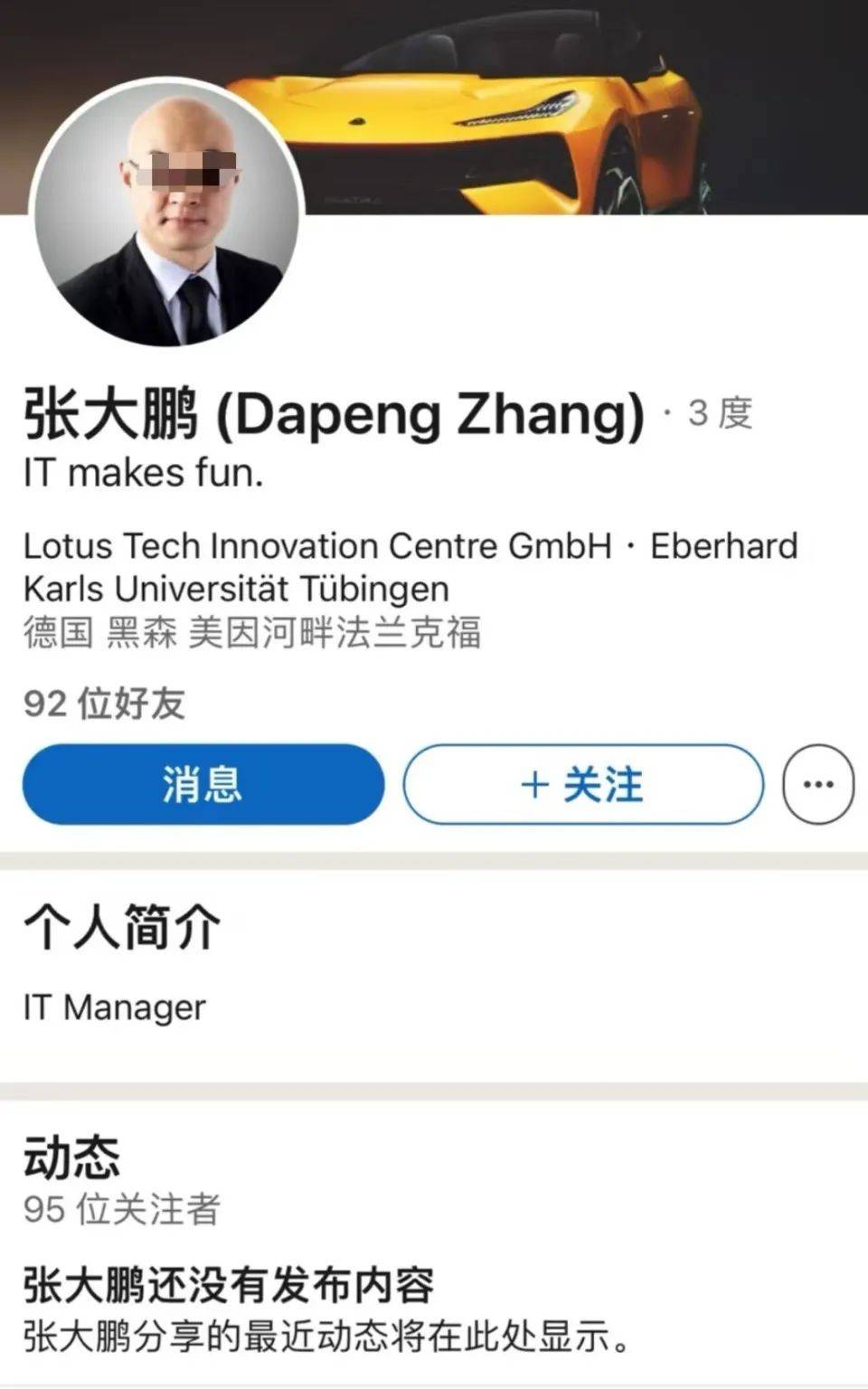Click the IT Manager summary text
This screenshot has height=1389, width=868.
click(x=114, y=1006)
